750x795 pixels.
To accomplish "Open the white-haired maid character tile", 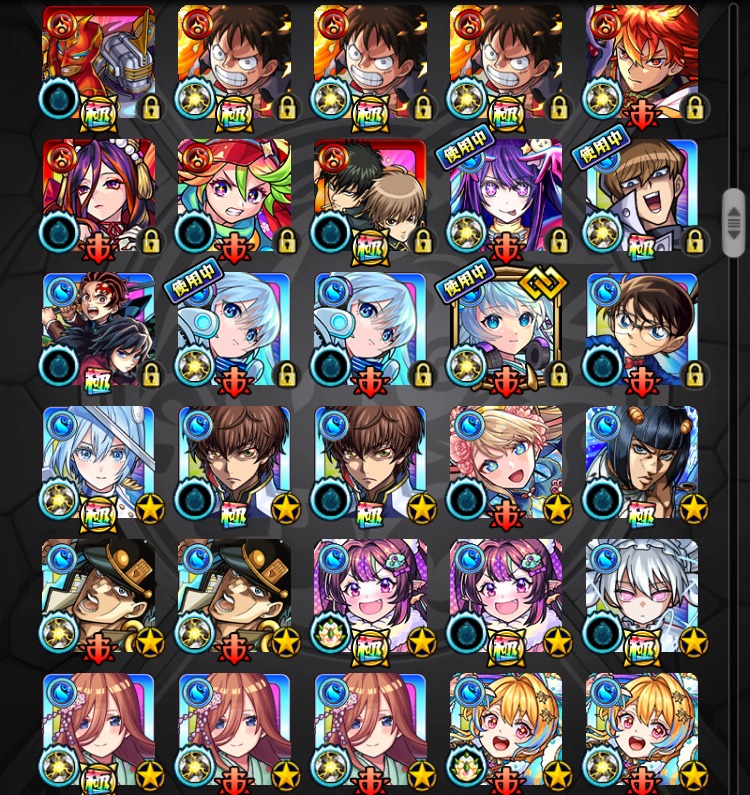I will [x=642, y=597].
